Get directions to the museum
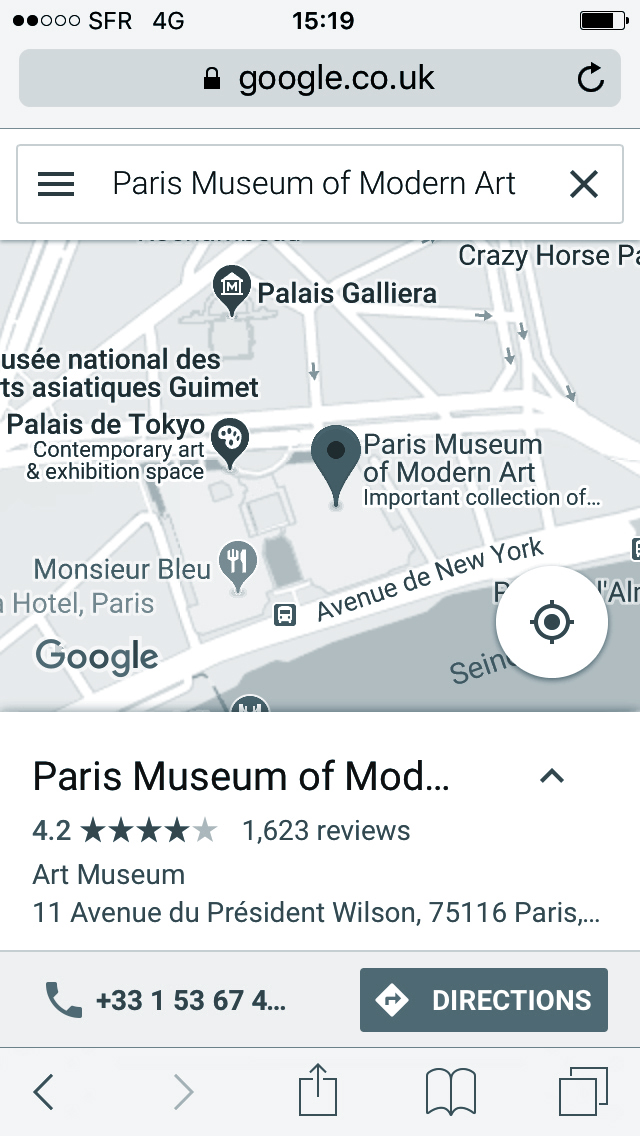This screenshot has width=640, height=1136. click(484, 1000)
